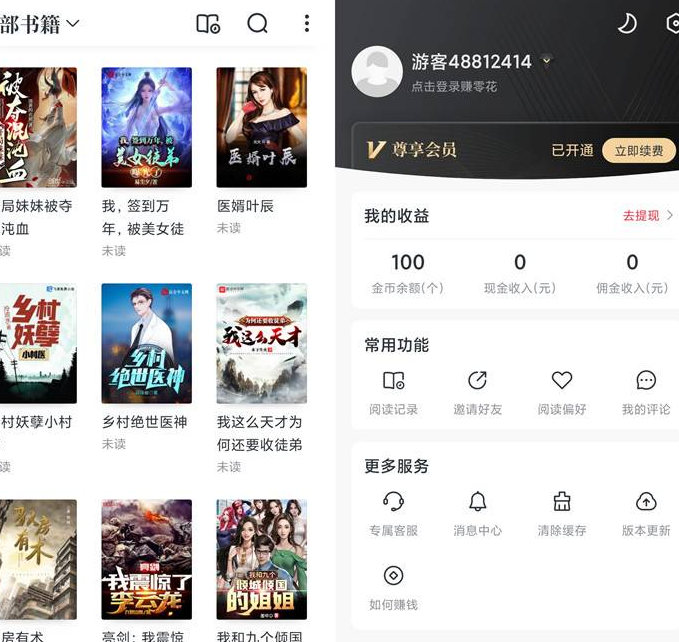This screenshot has width=679, height=642.
Task: Open 邀请好友
Action: (x=477, y=392)
